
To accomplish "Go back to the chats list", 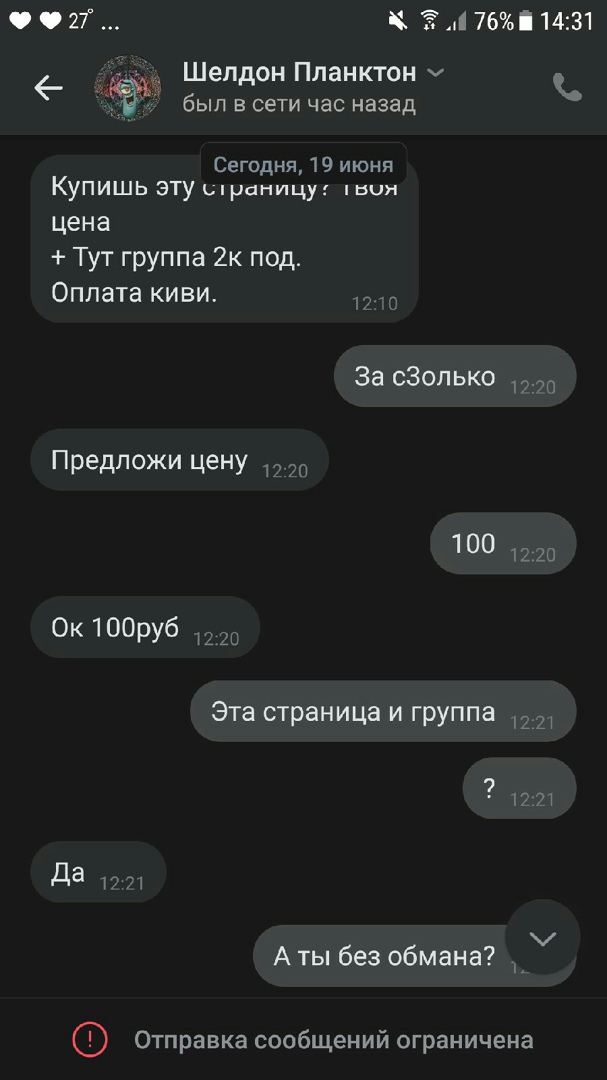I will [48, 88].
